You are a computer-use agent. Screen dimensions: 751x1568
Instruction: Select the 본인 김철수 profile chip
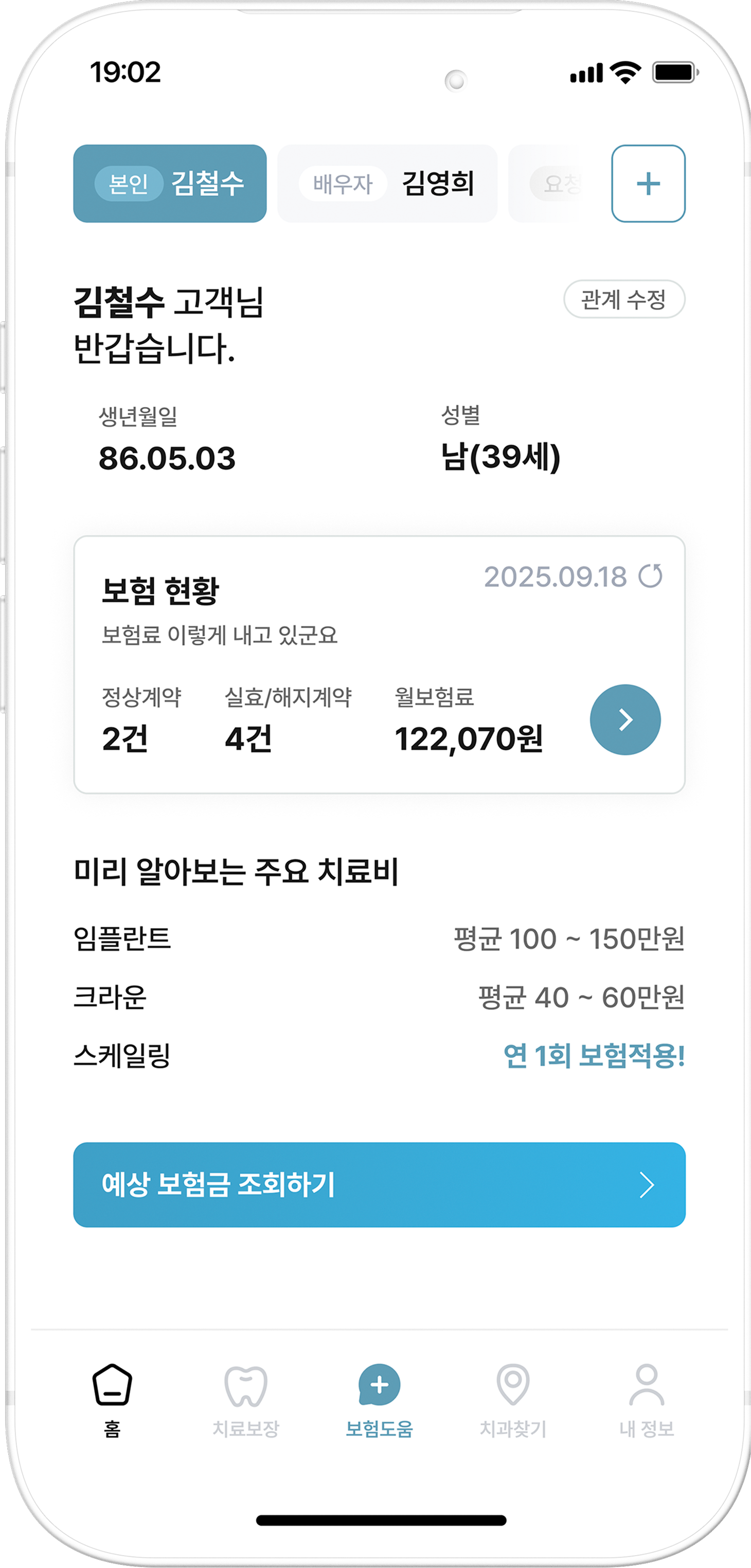click(x=170, y=184)
